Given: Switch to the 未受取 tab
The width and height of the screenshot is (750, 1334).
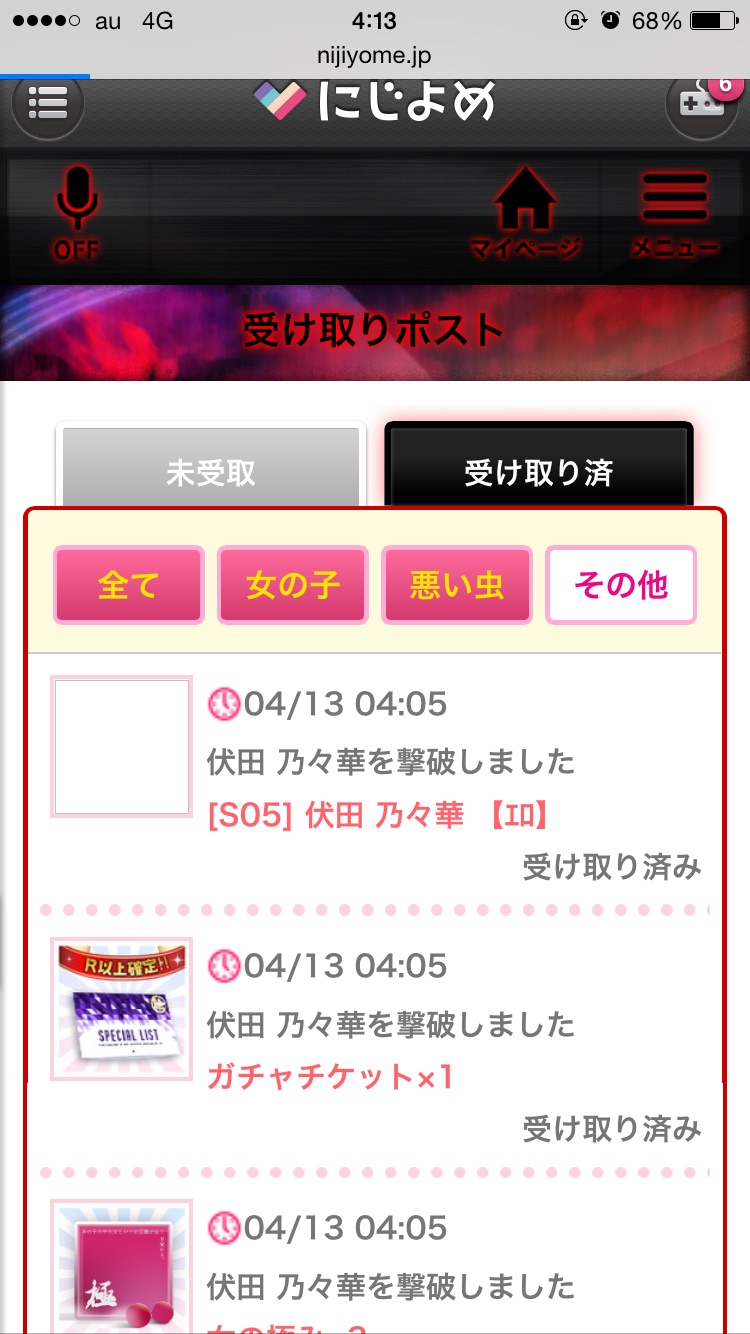Looking at the screenshot, I should point(210,470).
